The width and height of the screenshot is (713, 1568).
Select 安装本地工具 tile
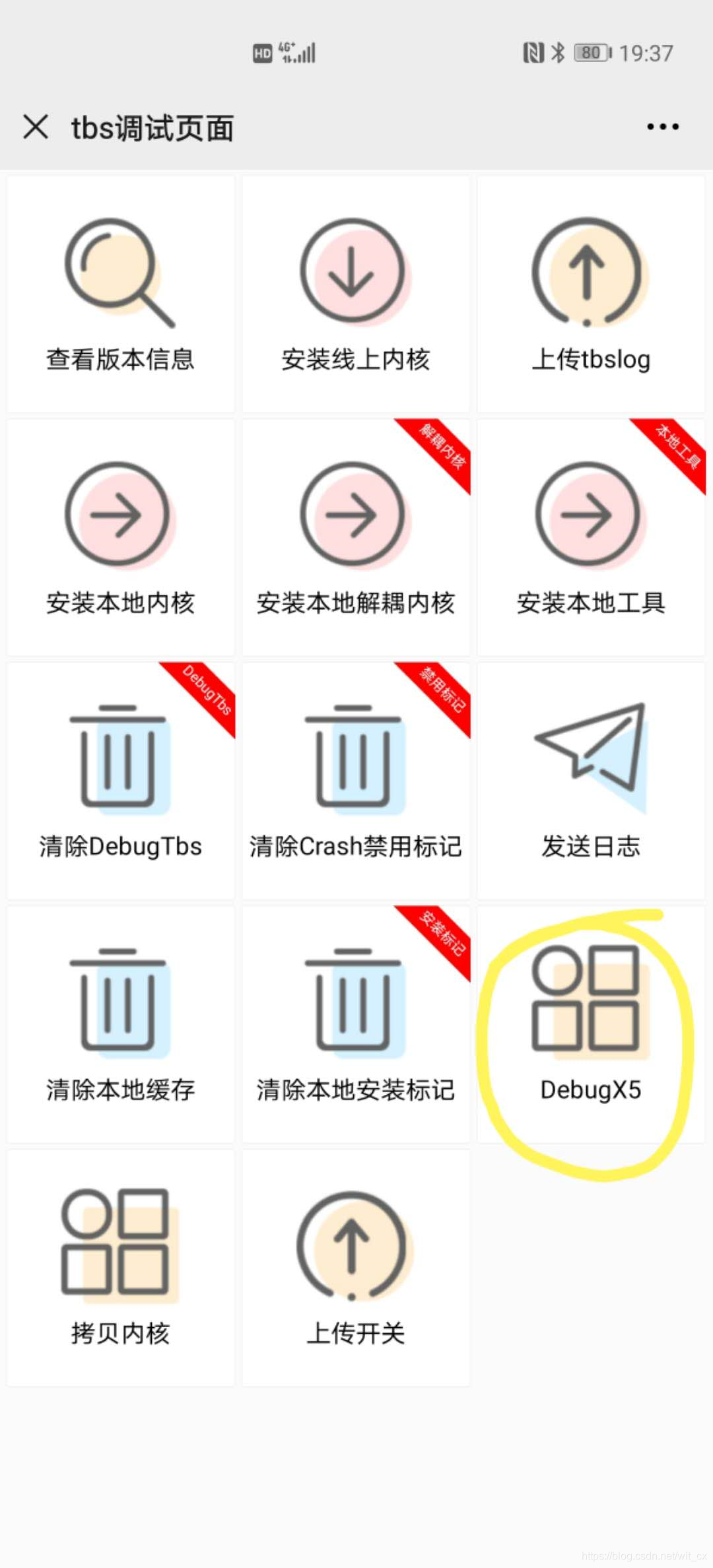[591, 538]
